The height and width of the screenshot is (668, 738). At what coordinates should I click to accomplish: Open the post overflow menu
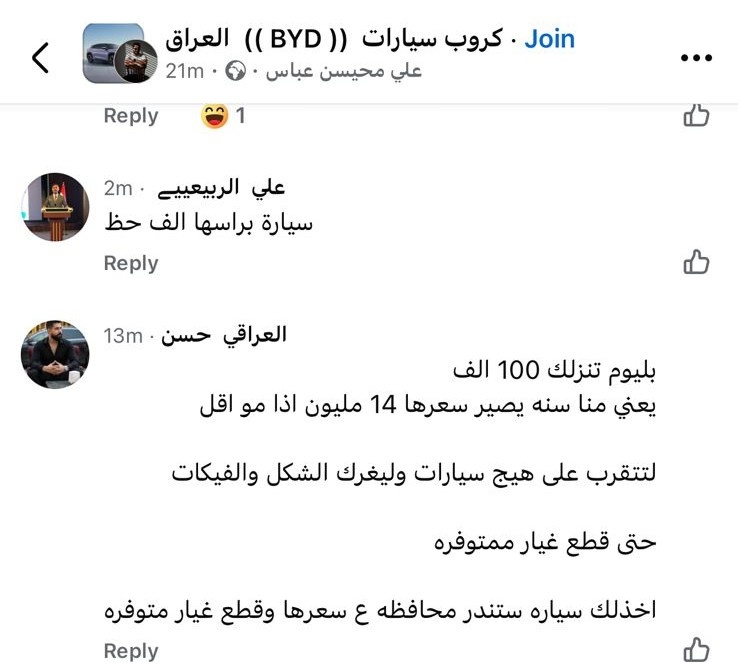coord(695,57)
